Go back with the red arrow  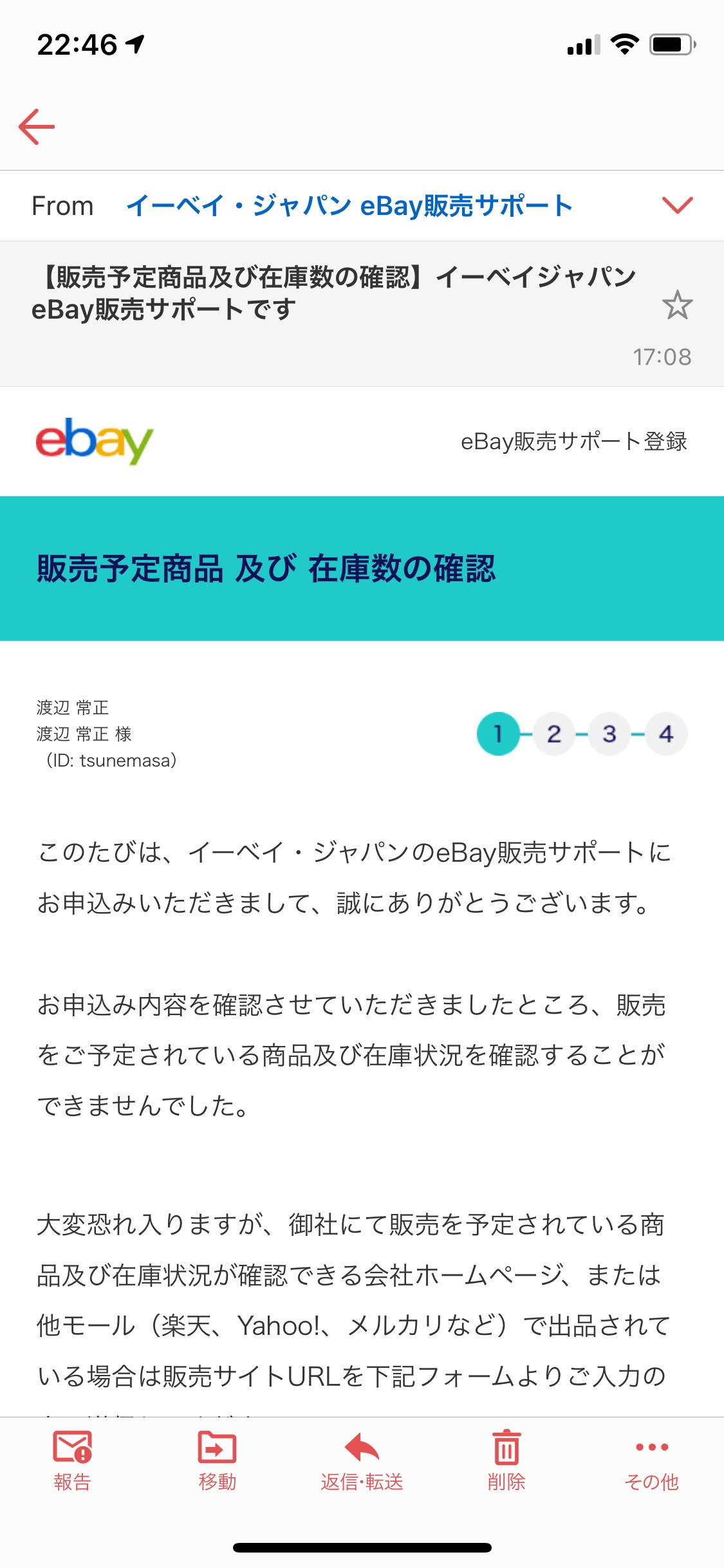pos(37,127)
